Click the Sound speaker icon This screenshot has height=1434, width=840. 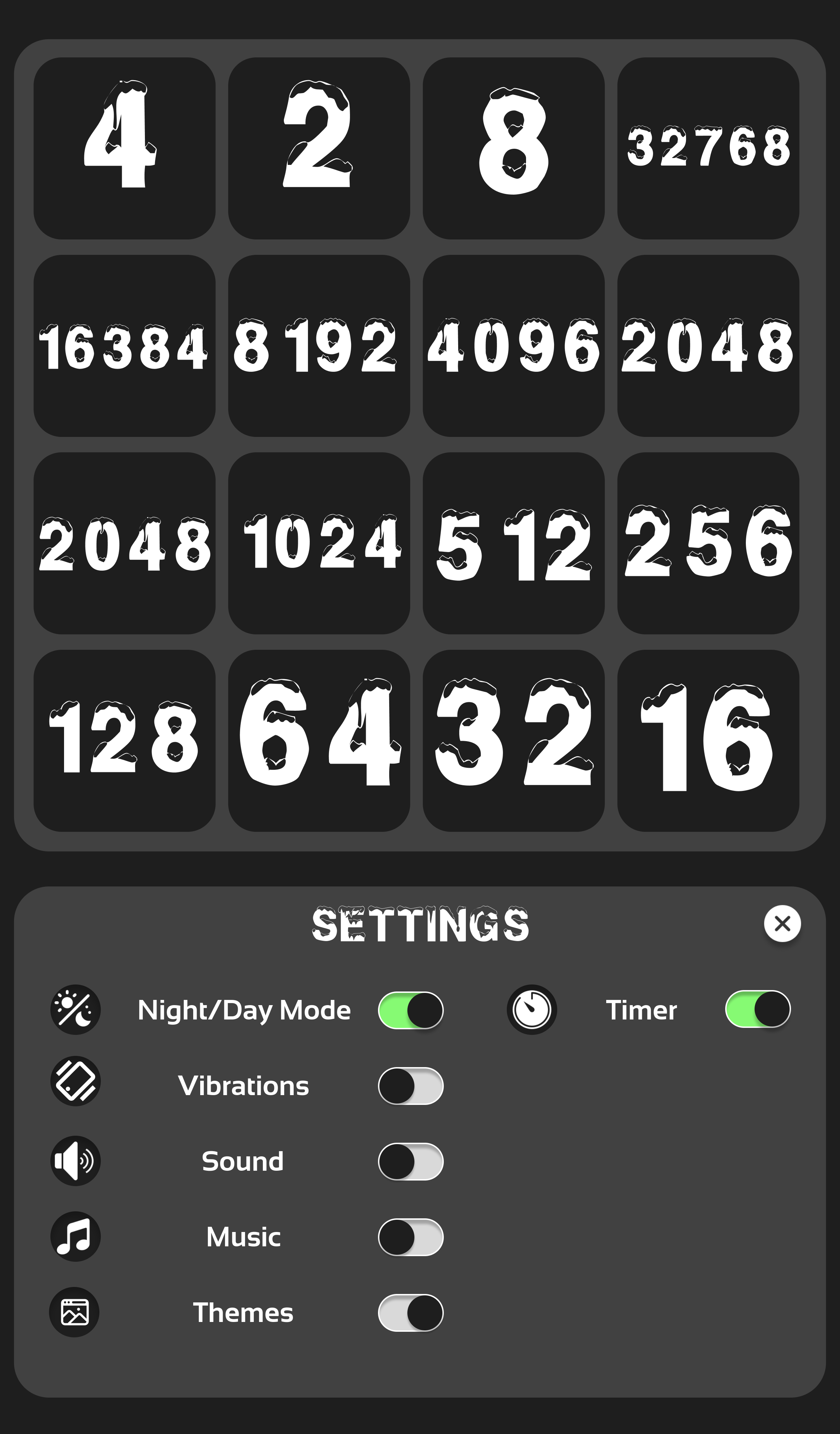76,1161
